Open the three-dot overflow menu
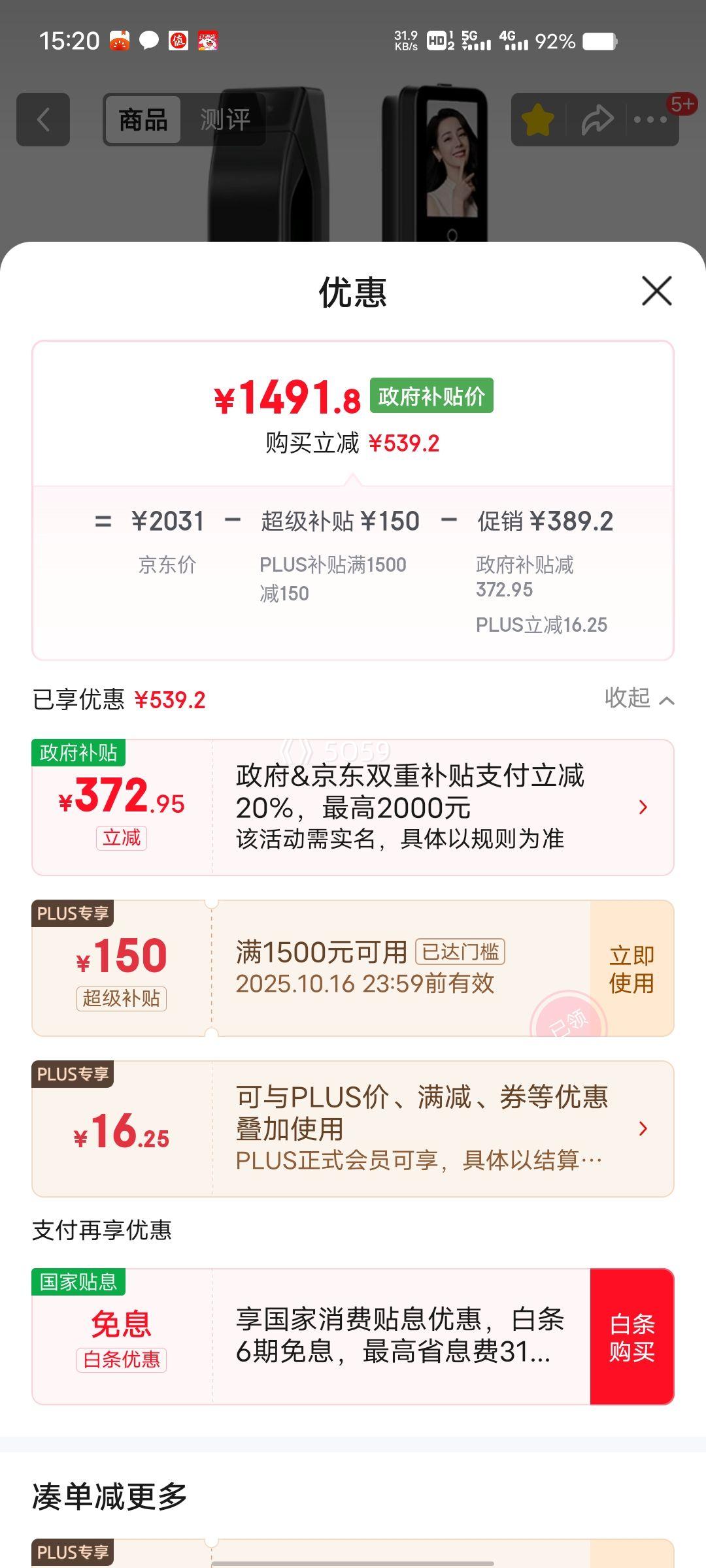This screenshot has width=706, height=1568. click(650, 120)
